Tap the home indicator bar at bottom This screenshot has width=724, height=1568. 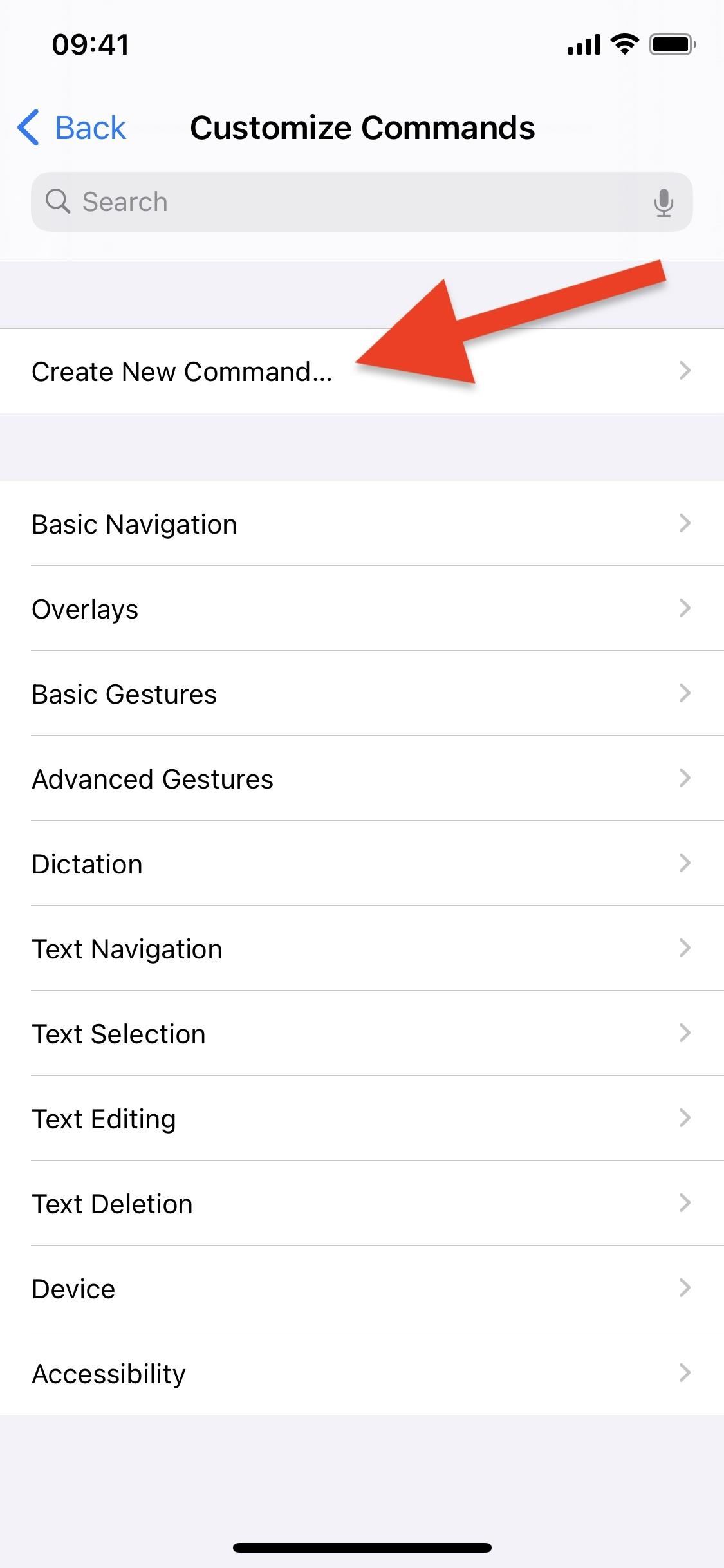[x=362, y=1547]
